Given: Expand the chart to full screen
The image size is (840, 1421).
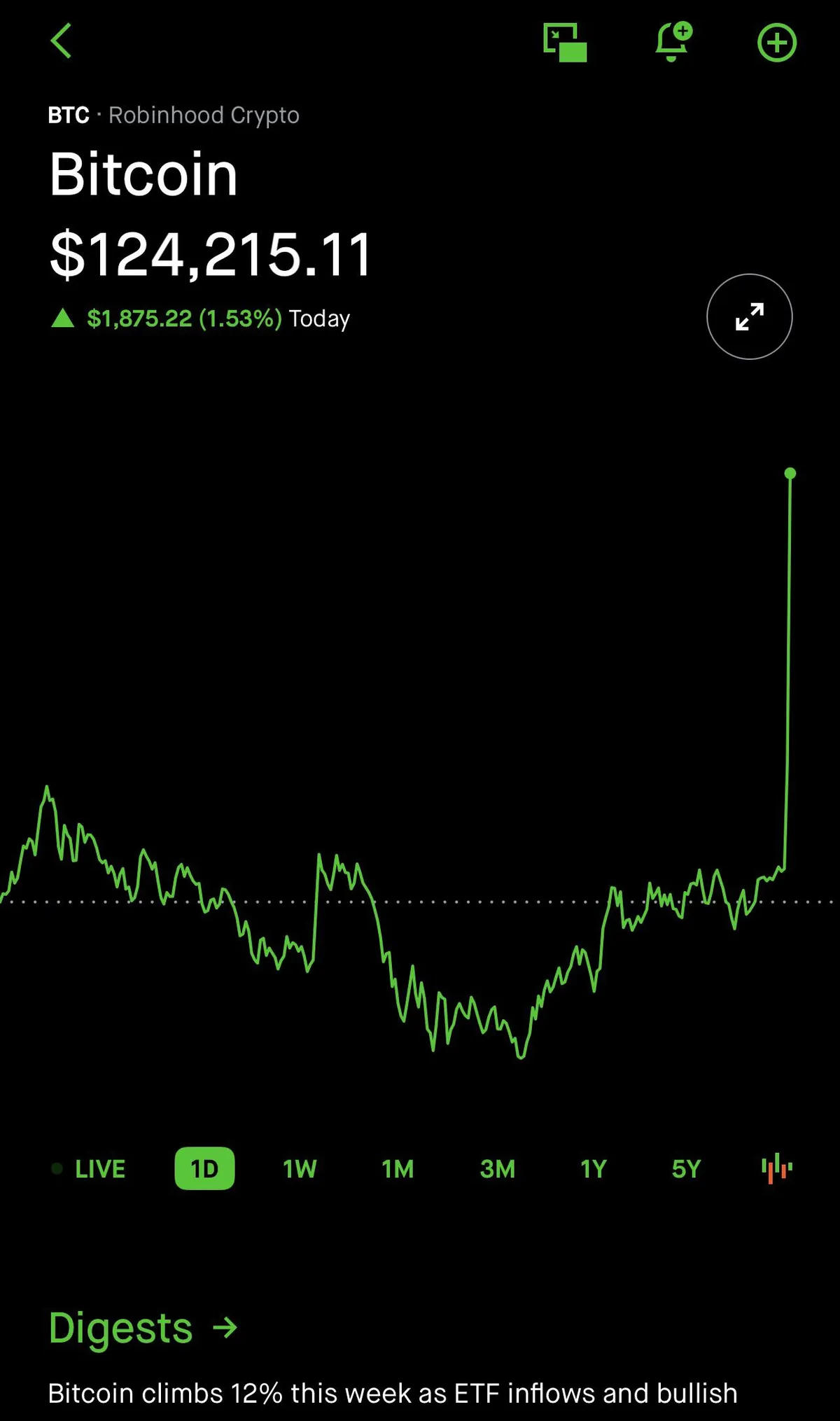Looking at the screenshot, I should click(749, 317).
